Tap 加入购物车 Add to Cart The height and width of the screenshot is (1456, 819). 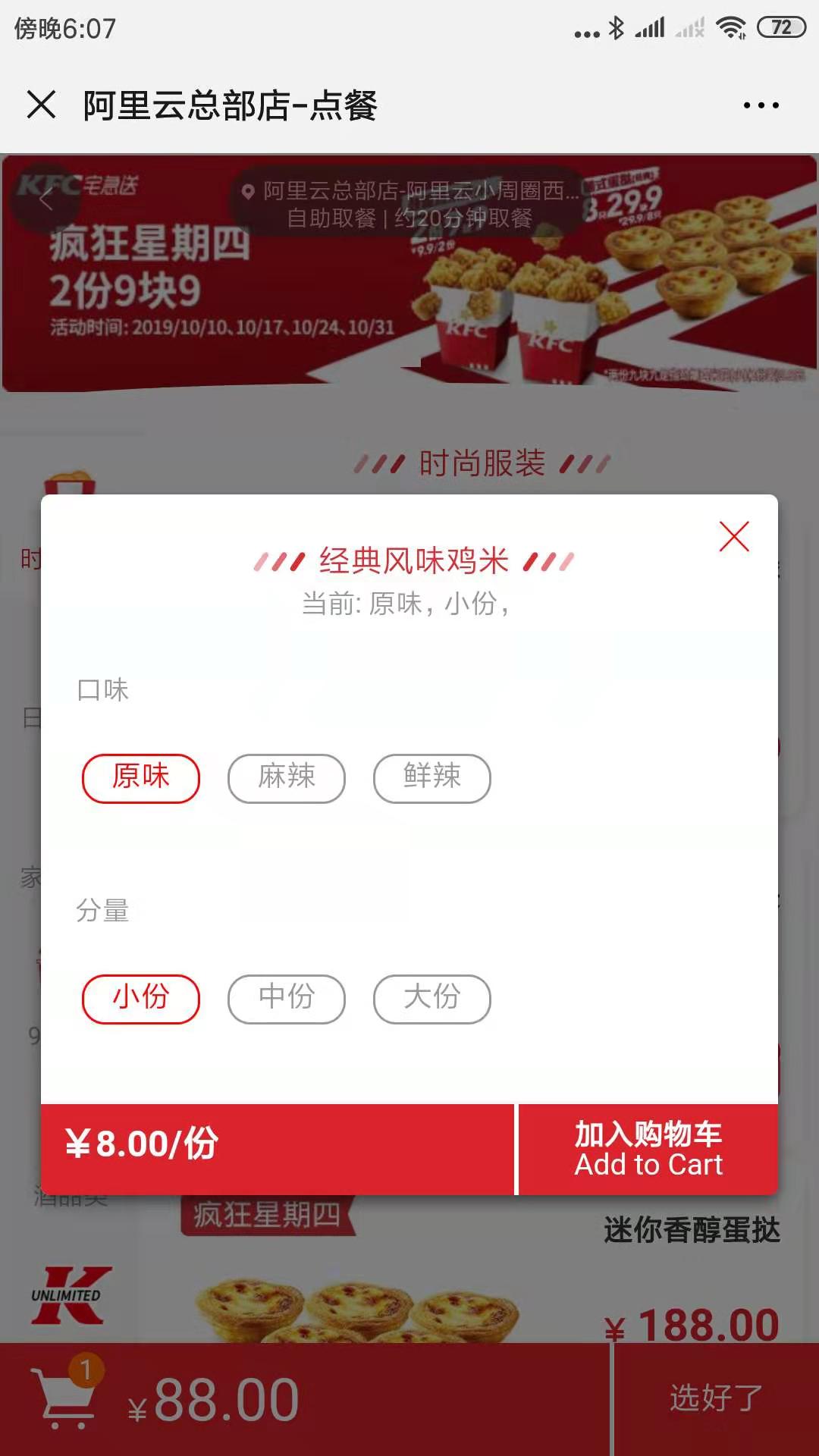(649, 1149)
